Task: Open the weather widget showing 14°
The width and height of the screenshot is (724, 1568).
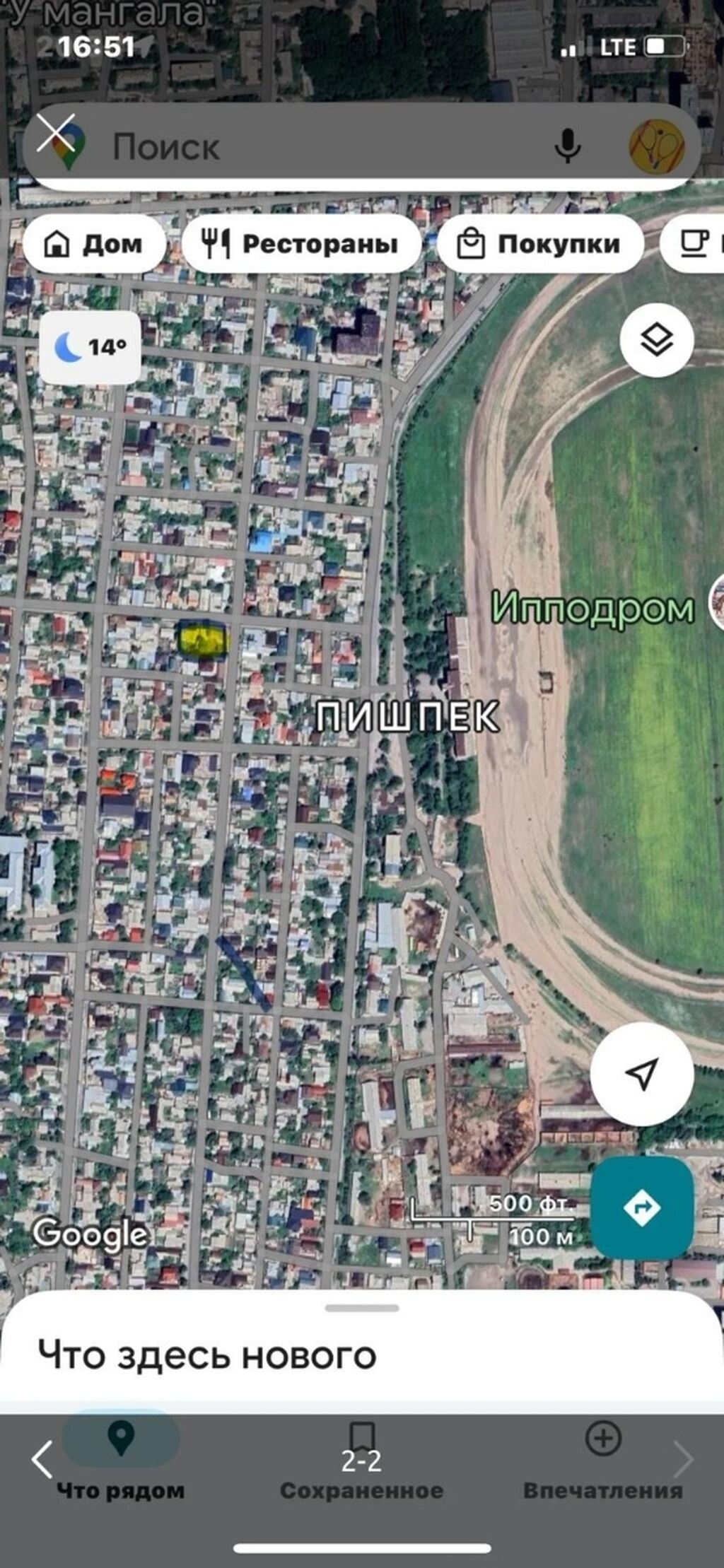Action: (90, 347)
